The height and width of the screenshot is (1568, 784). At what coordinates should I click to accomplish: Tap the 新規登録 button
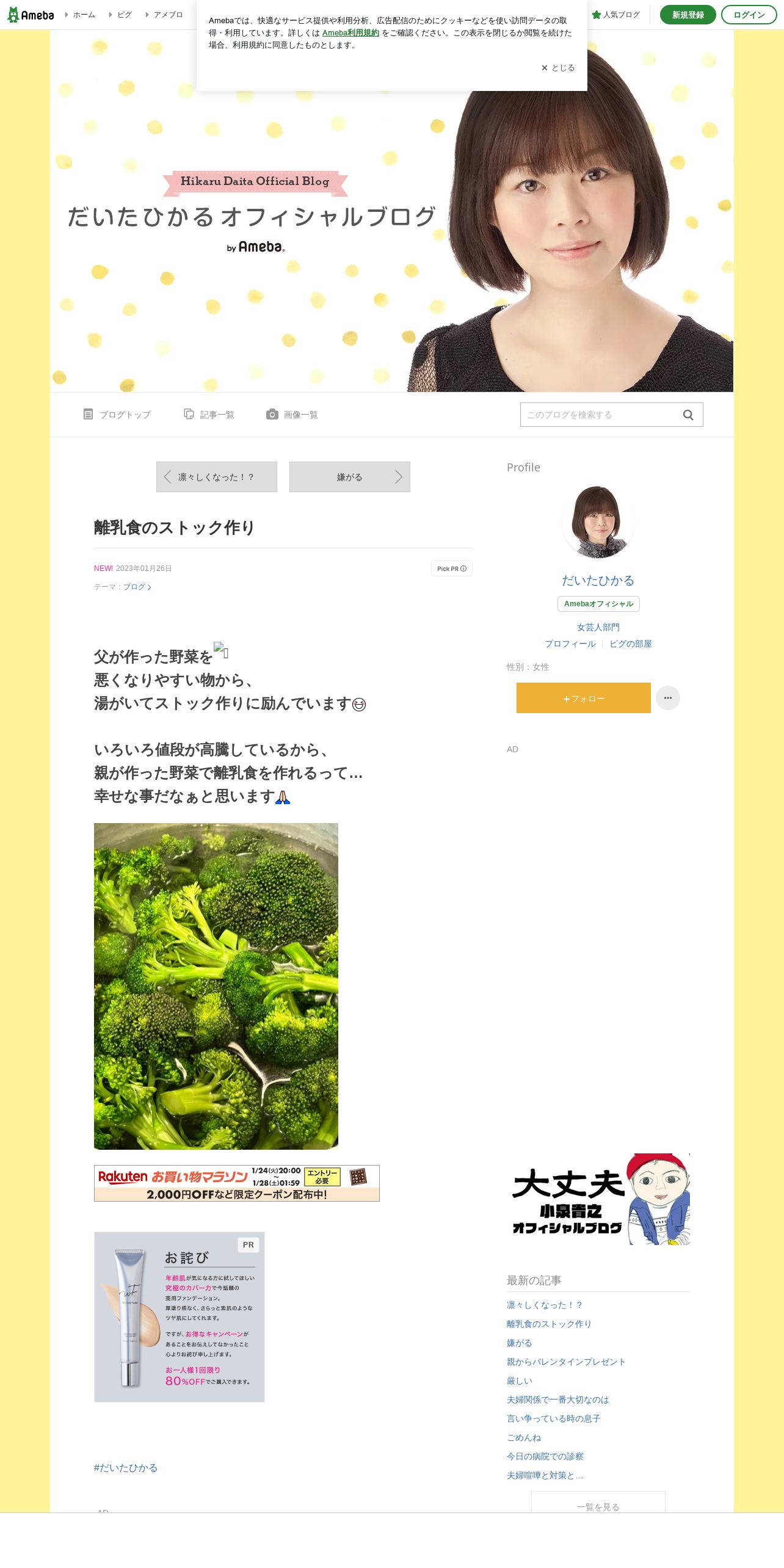point(688,15)
